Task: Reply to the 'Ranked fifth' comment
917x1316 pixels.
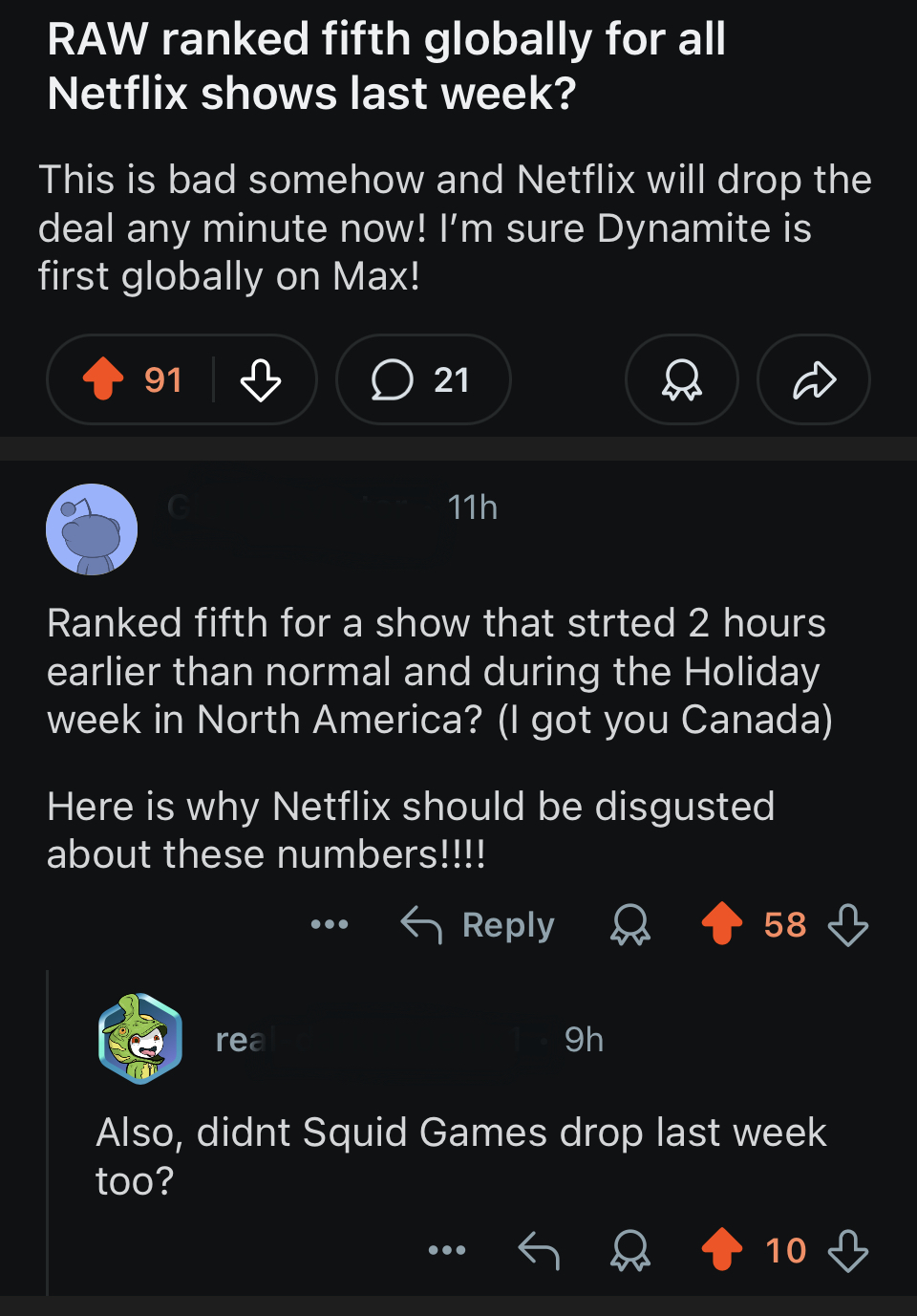Action: [478, 924]
